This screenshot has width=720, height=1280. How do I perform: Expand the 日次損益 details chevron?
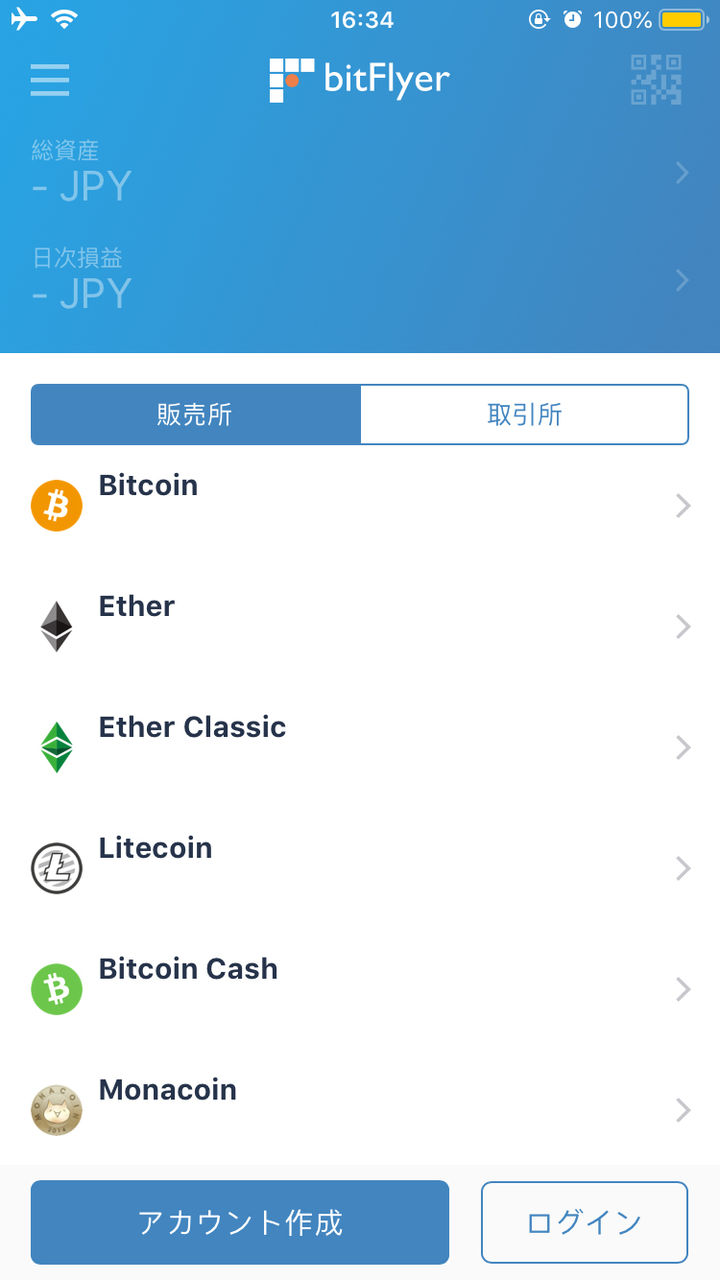[682, 280]
